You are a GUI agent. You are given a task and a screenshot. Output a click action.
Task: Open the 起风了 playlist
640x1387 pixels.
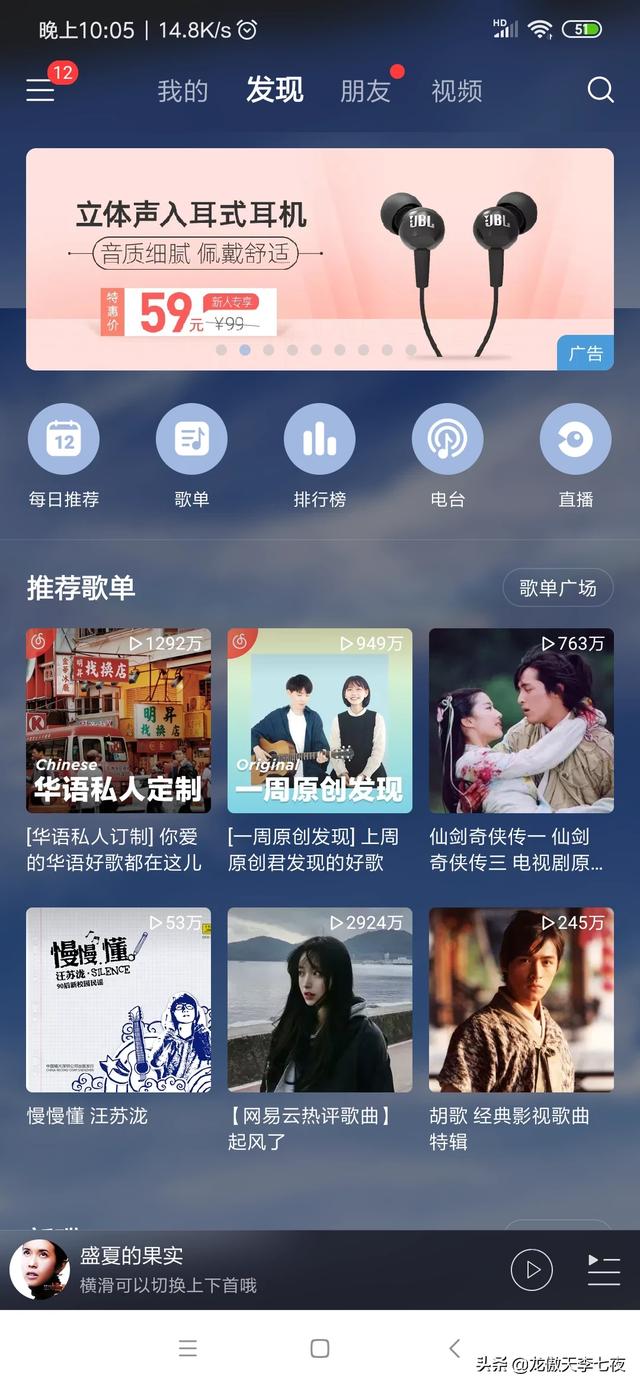320,1000
